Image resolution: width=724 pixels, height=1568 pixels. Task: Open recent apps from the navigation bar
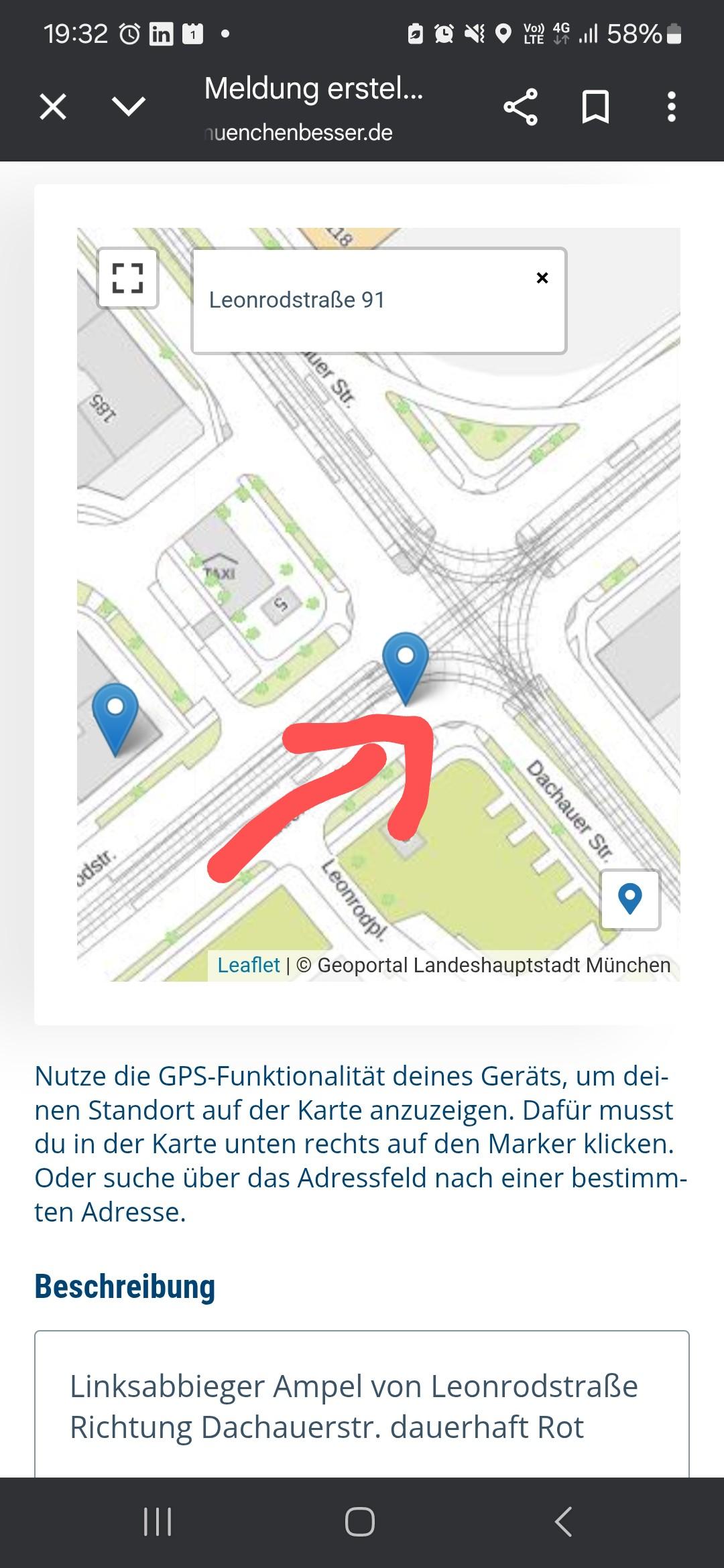point(158,1522)
